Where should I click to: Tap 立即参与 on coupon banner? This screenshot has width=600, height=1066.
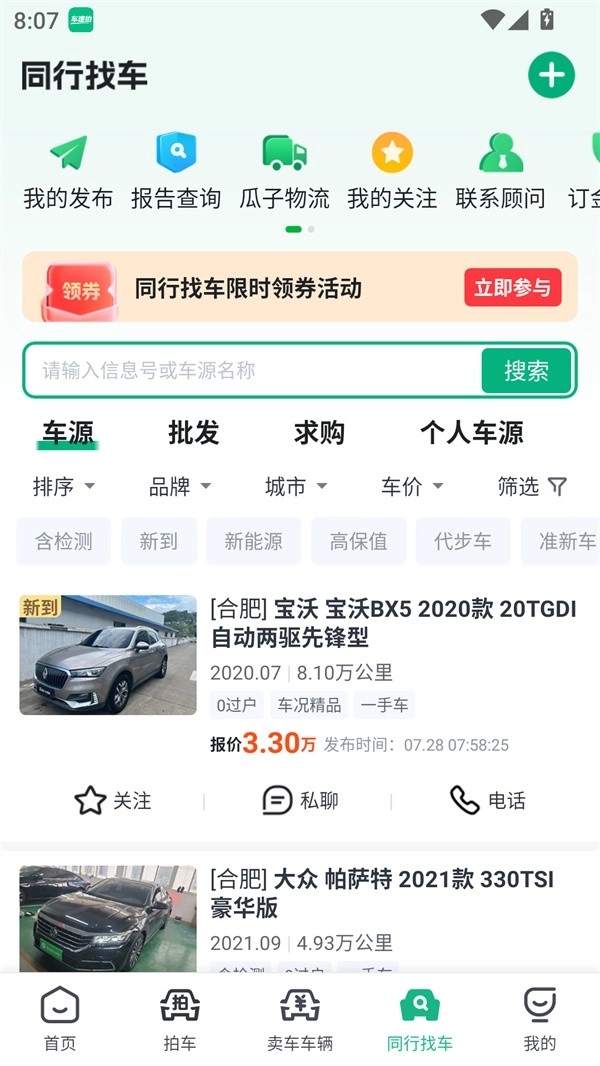click(x=512, y=288)
